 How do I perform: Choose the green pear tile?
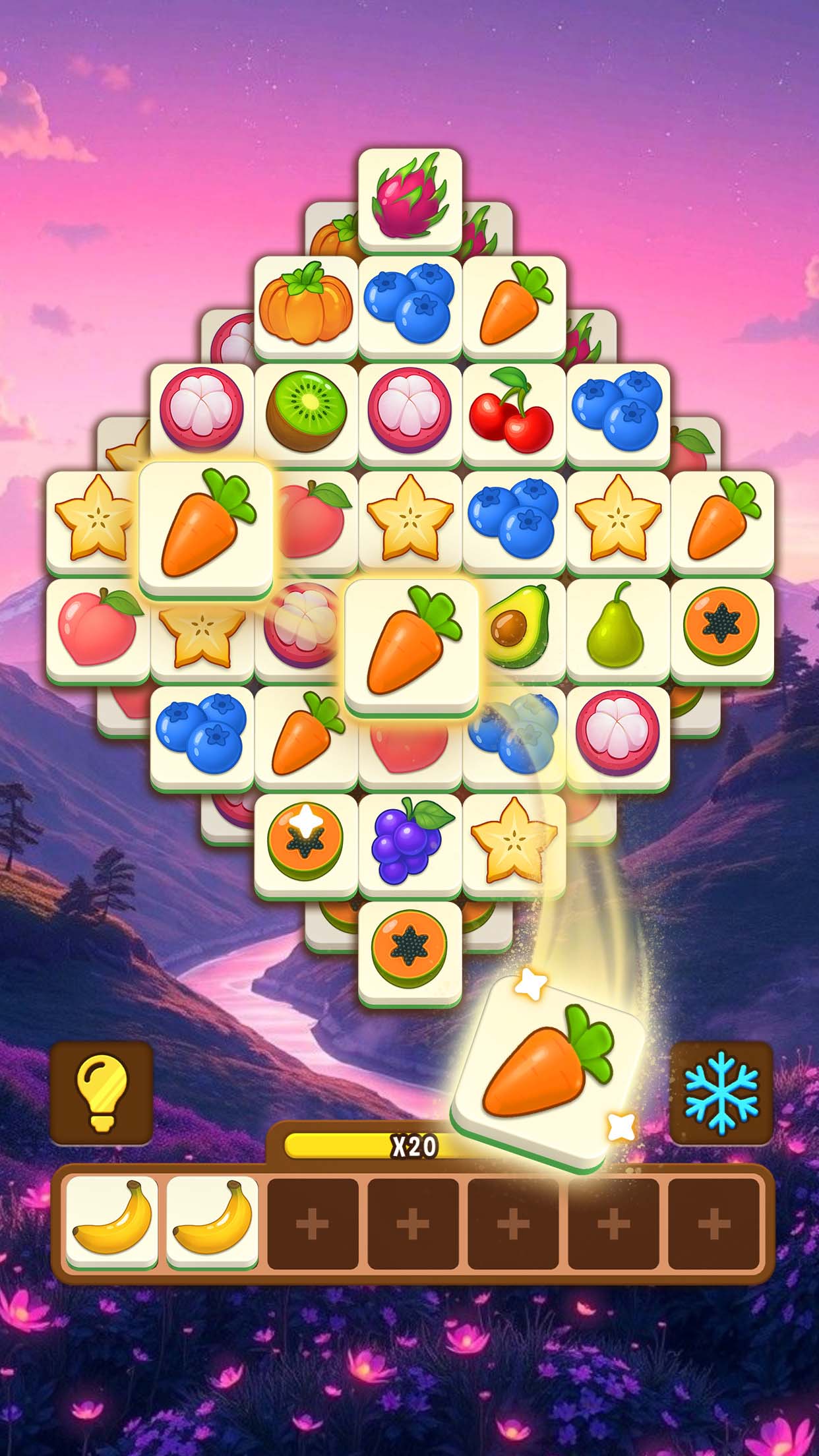tap(618, 628)
